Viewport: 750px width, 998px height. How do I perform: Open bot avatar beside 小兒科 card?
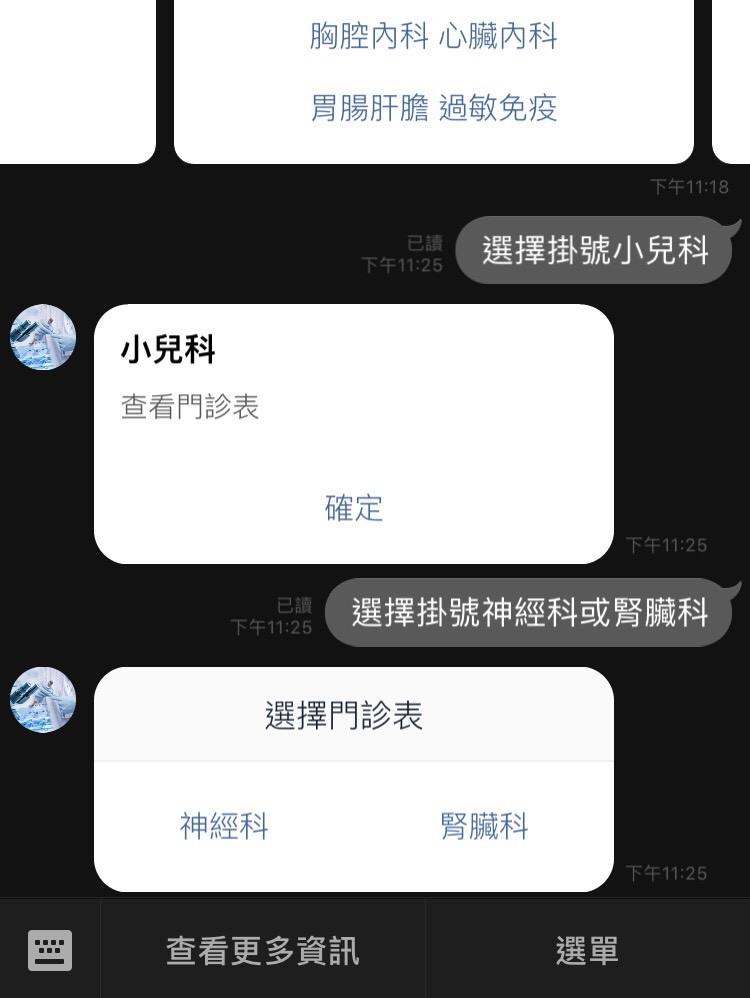point(43,337)
